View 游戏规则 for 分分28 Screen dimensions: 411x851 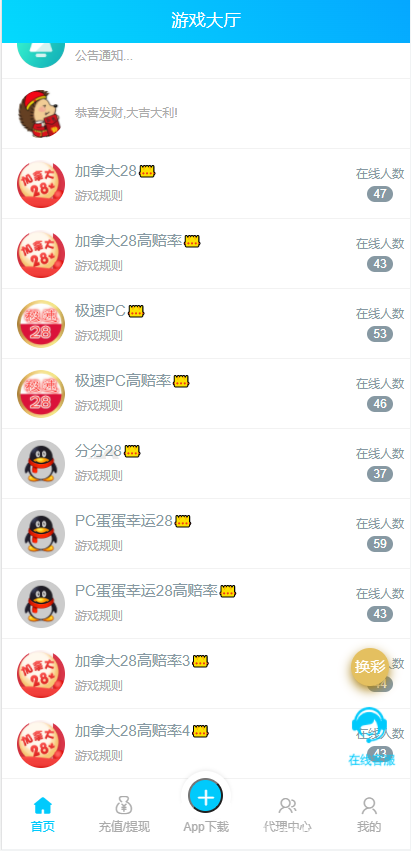click(x=99, y=475)
